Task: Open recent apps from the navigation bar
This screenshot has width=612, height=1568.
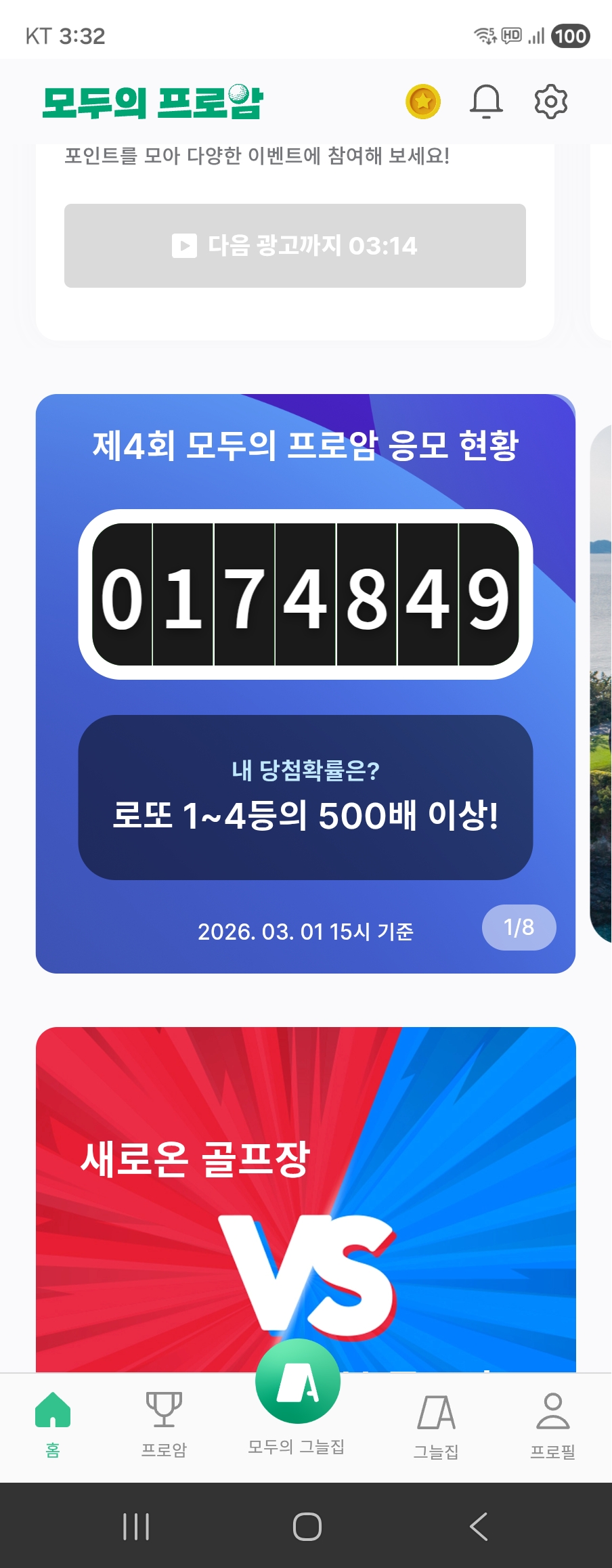Action: 136,1527
